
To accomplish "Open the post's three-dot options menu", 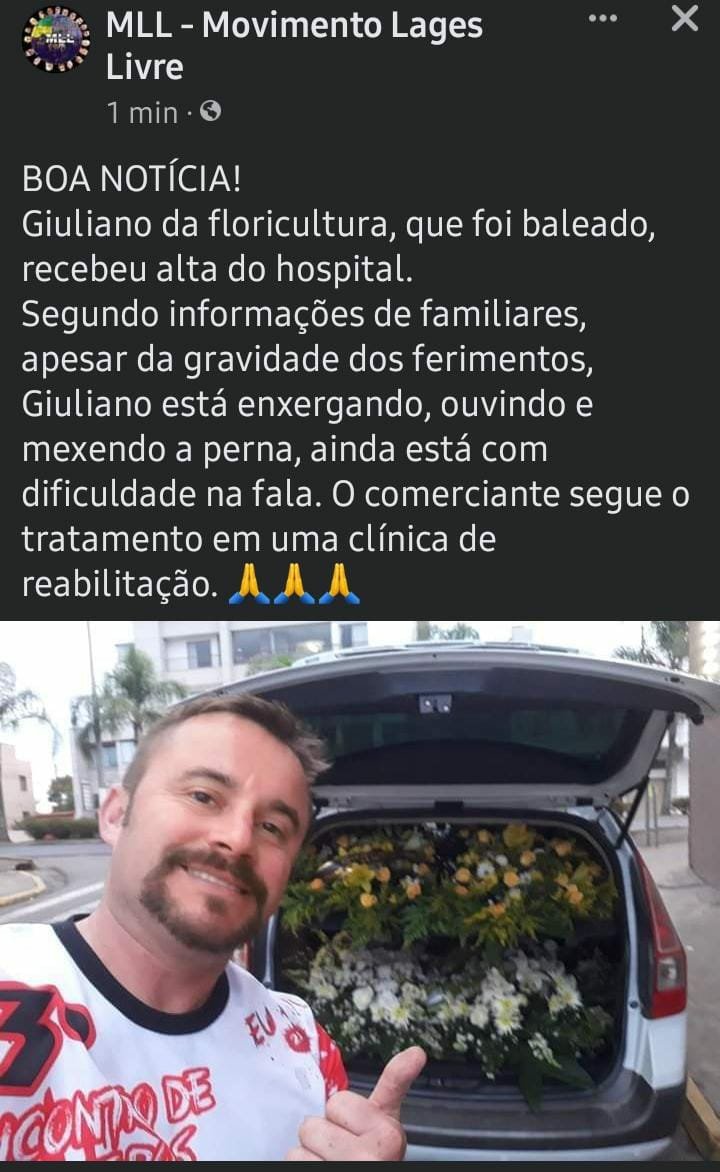I will coord(602,19).
